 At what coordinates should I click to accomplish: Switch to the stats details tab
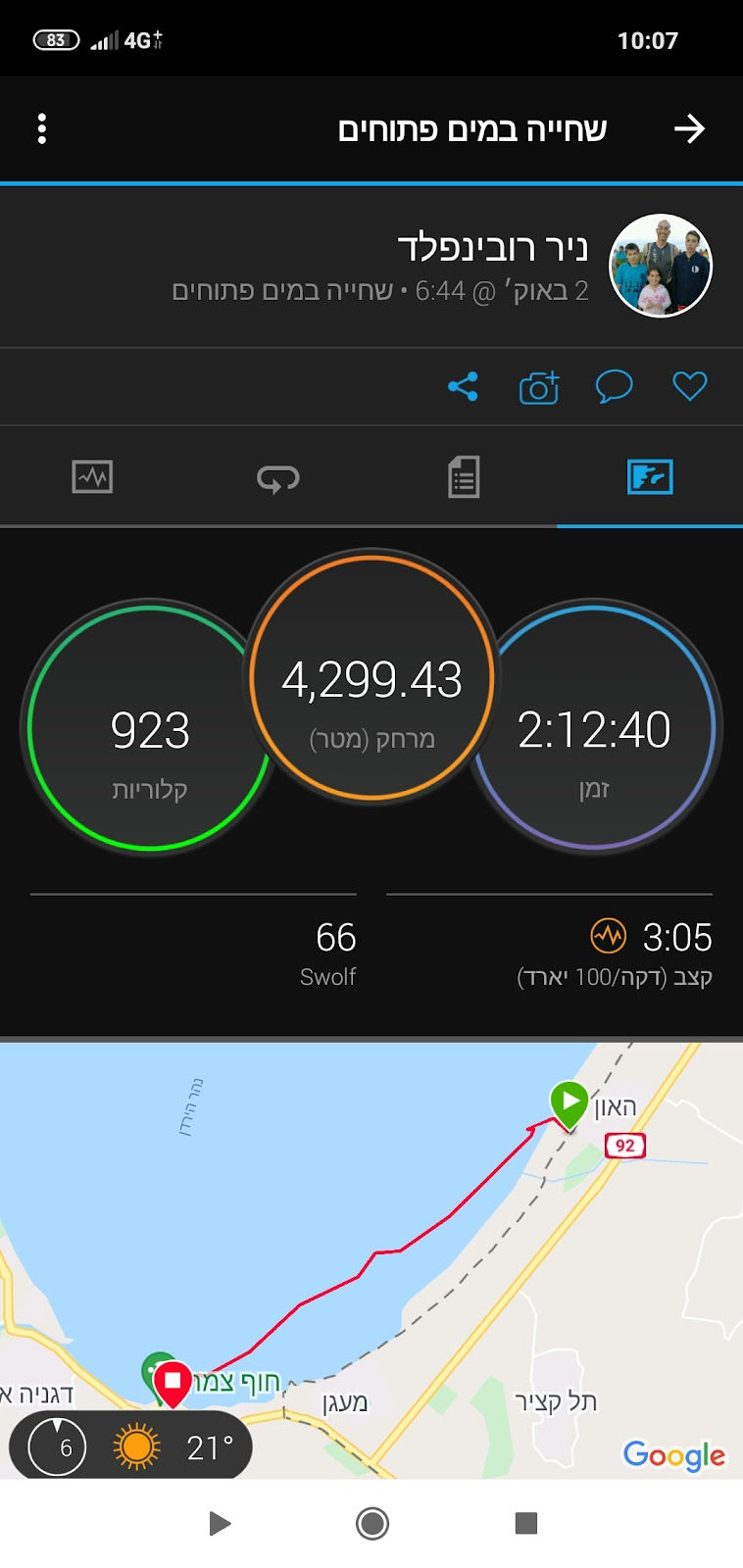point(464,477)
